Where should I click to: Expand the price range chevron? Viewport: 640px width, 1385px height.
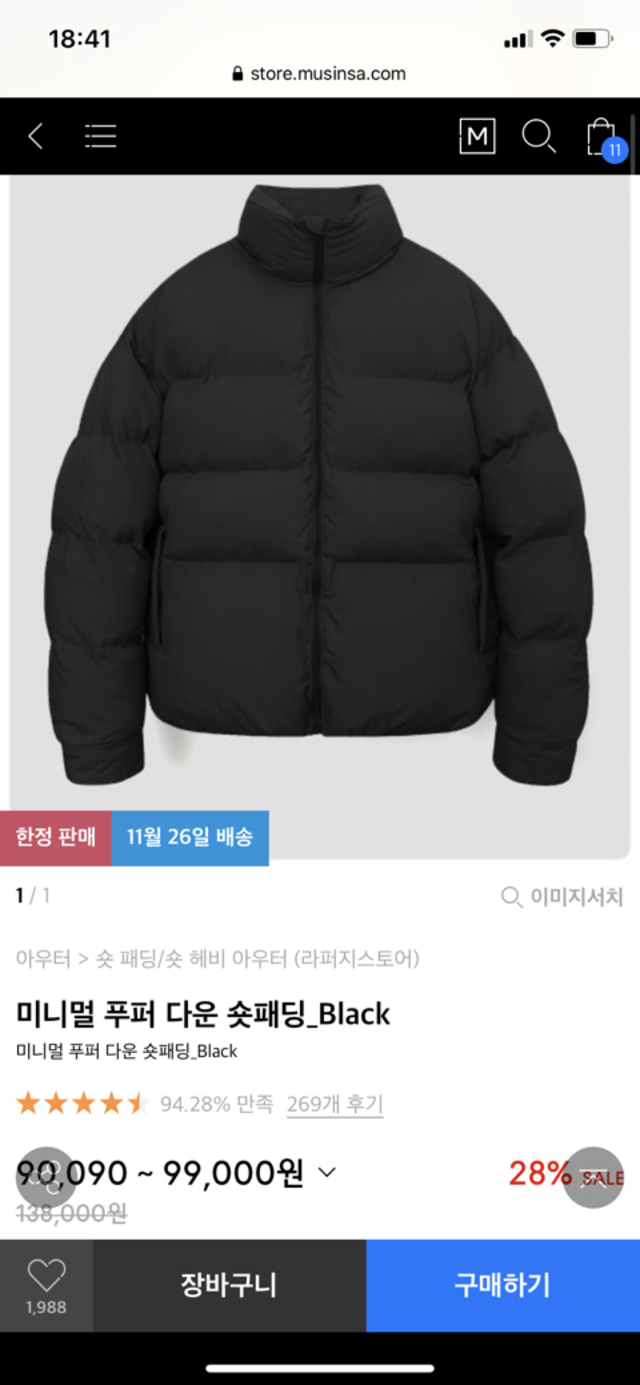click(x=327, y=1173)
